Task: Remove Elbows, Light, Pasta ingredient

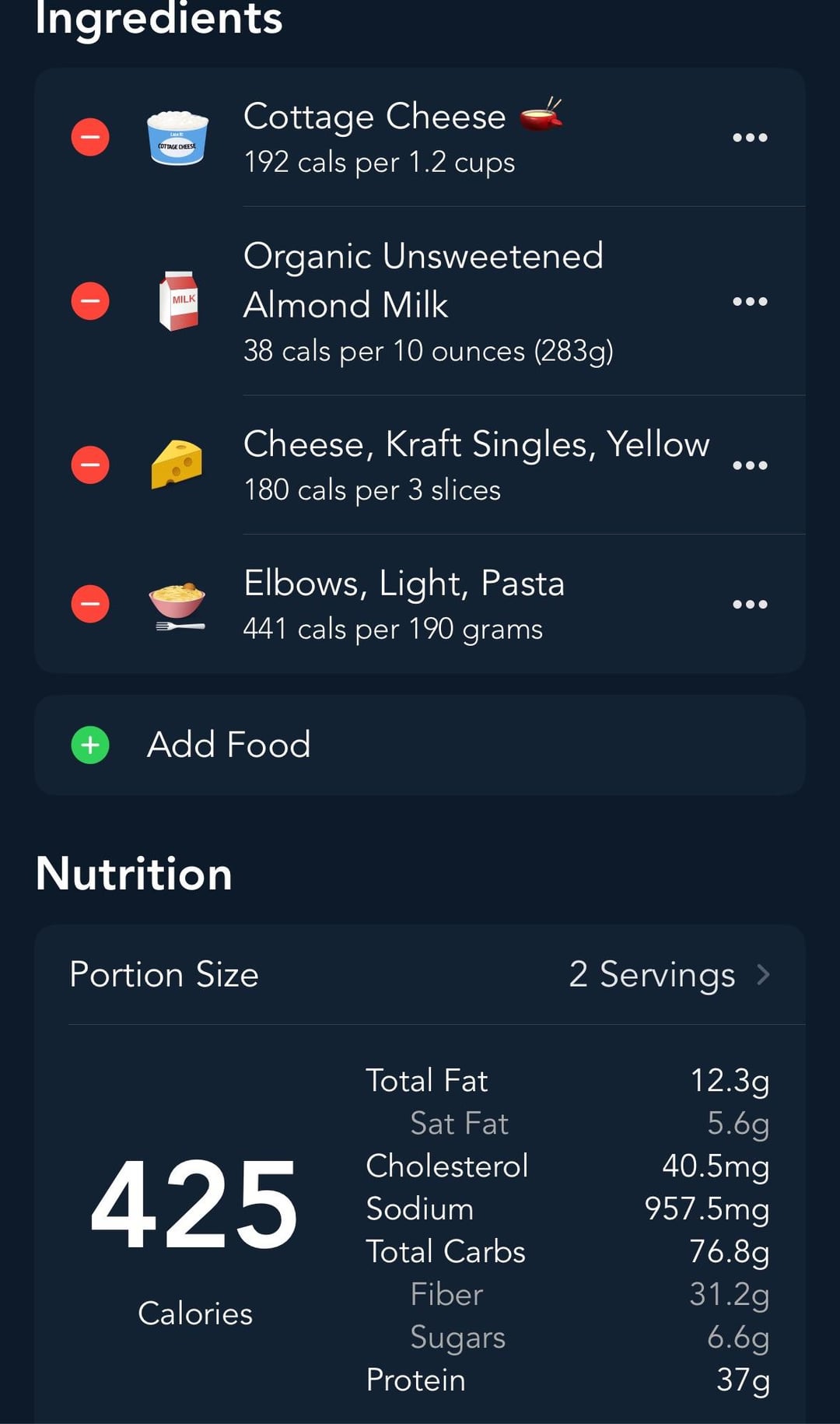Action: coord(90,604)
